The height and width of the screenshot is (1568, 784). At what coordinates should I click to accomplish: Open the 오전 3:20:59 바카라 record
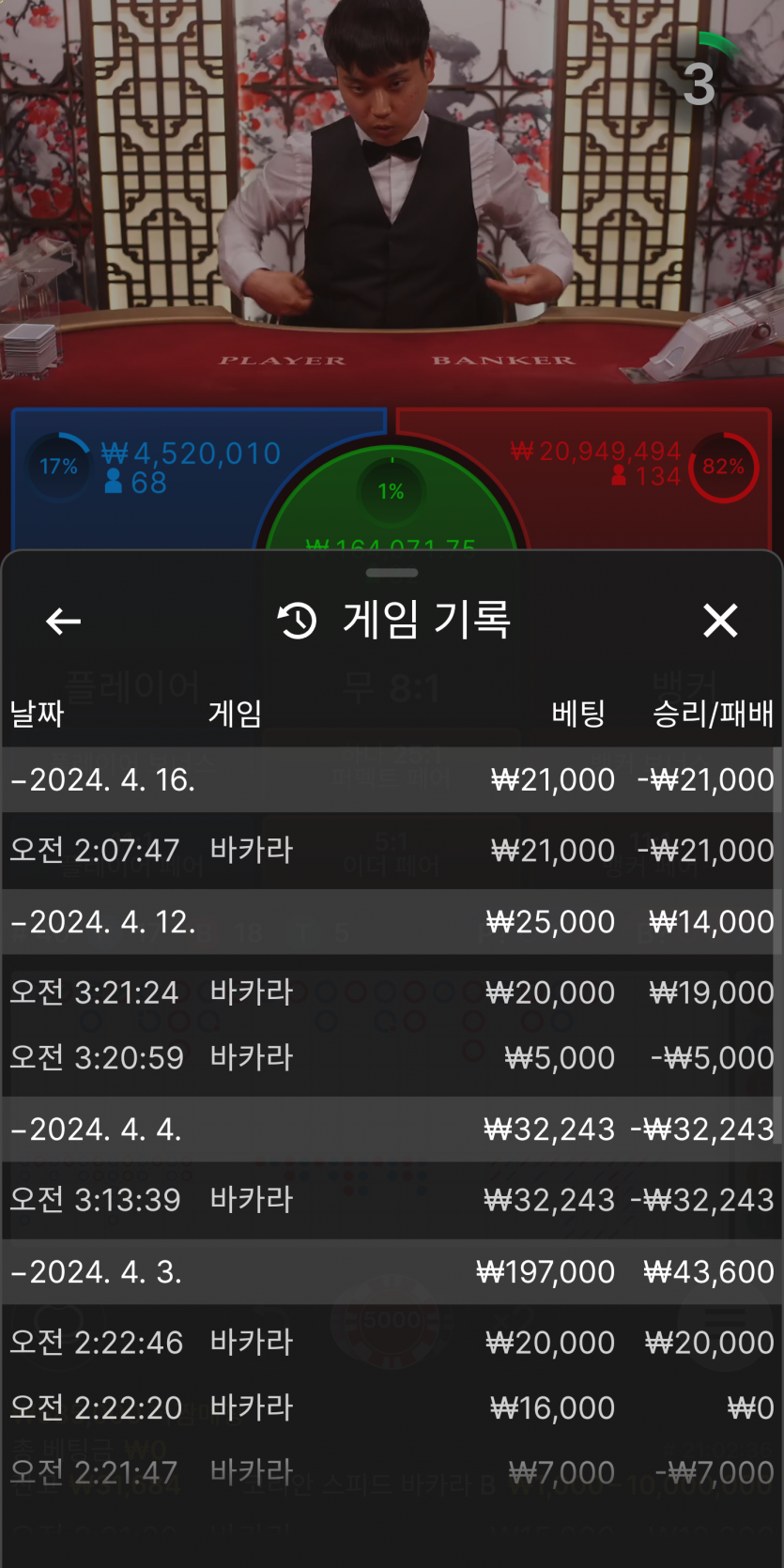pyautogui.click(x=392, y=1058)
